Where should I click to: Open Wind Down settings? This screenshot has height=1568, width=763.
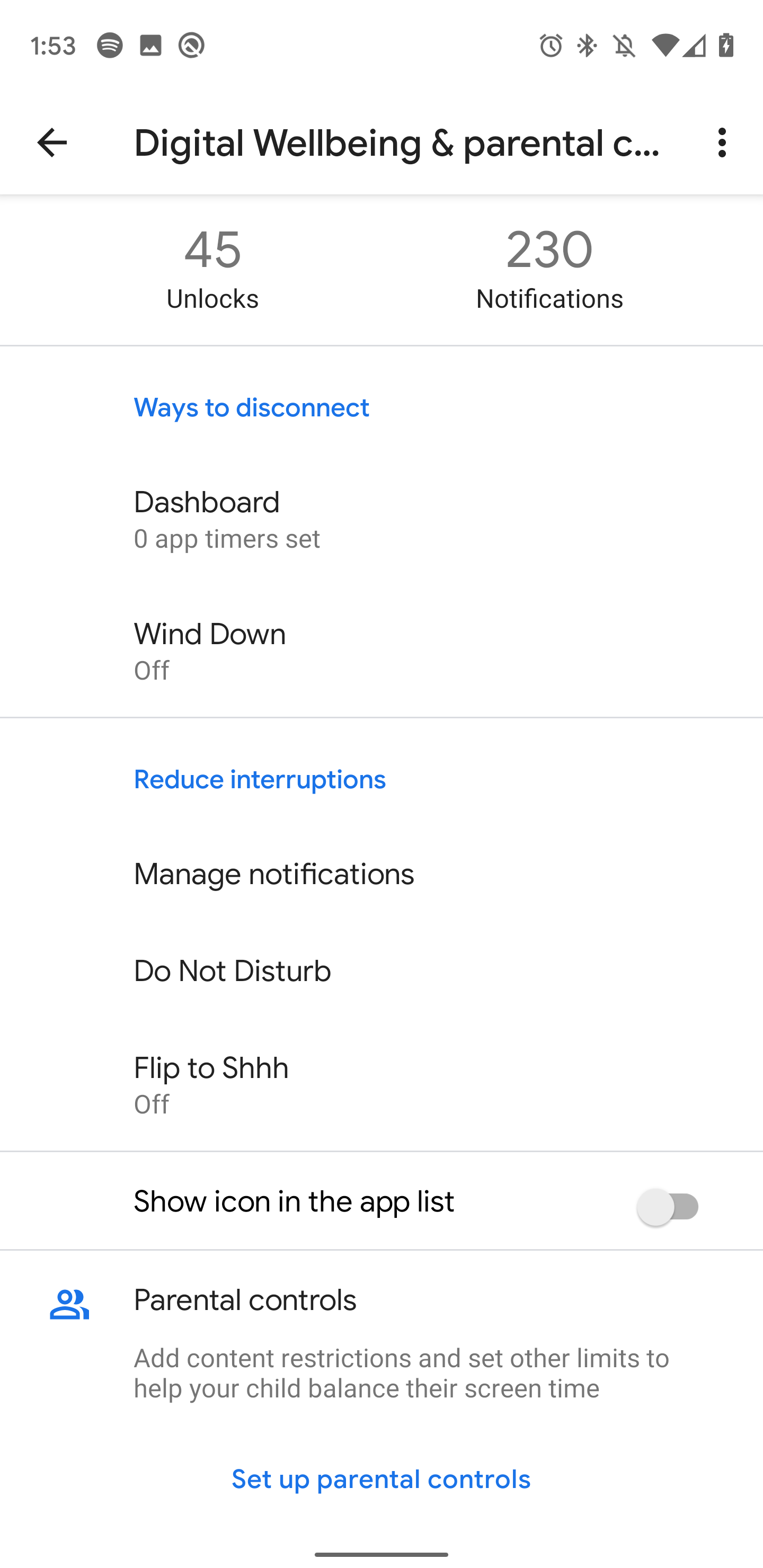pos(381,651)
